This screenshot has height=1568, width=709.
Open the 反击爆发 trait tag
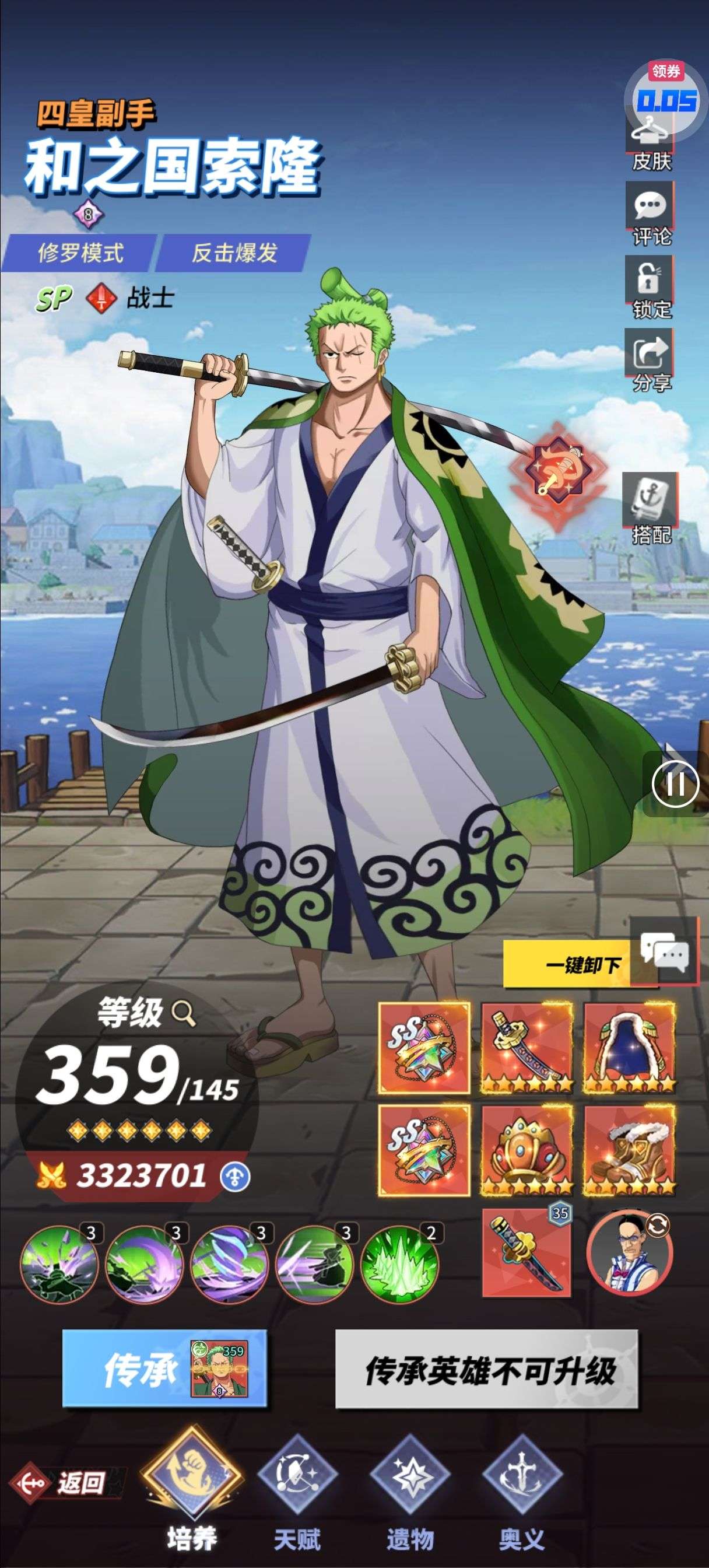pos(234,253)
